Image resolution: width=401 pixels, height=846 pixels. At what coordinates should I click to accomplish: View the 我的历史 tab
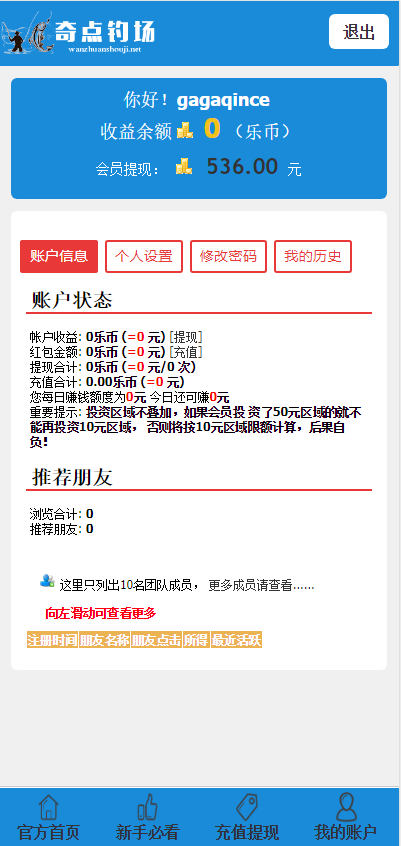[x=313, y=256]
